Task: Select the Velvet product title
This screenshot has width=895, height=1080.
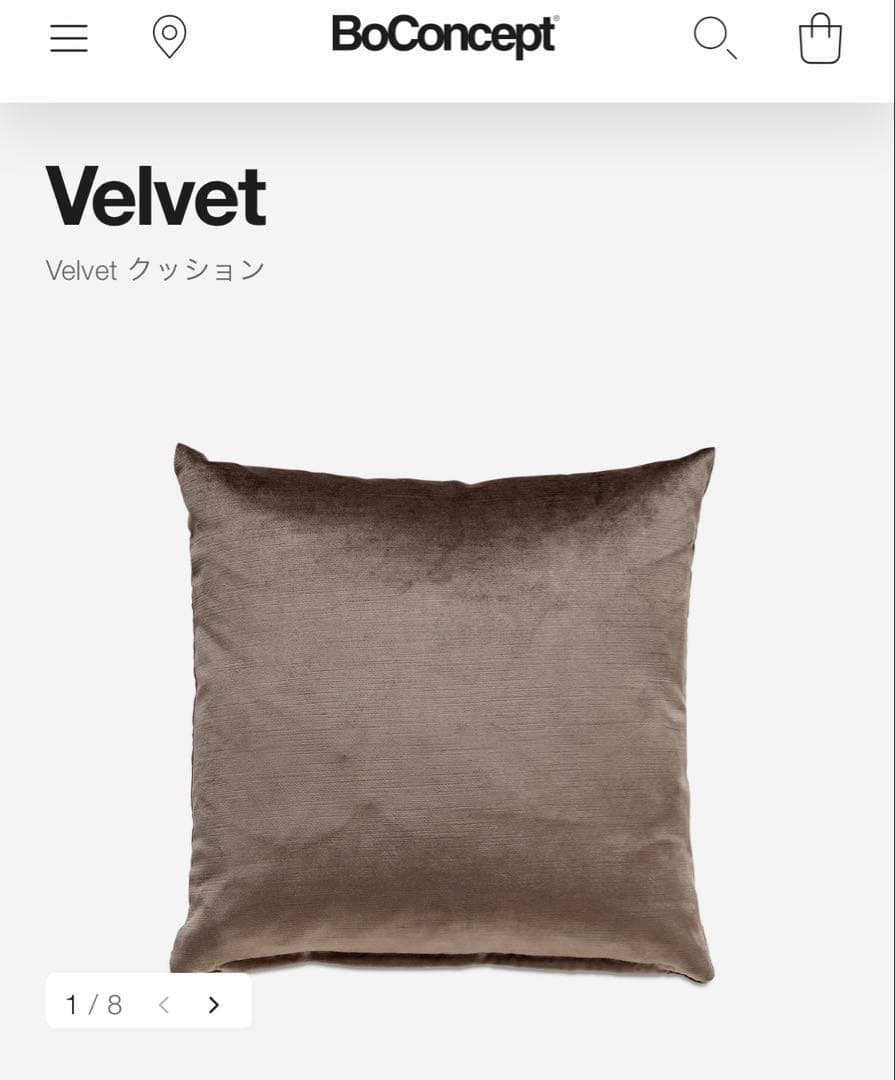Action: click(155, 195)
